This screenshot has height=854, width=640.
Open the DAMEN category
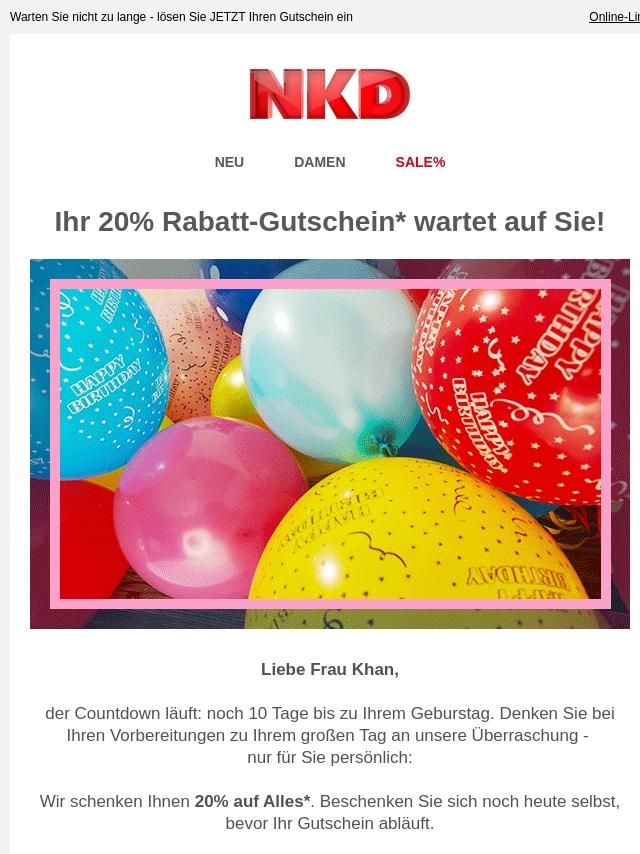[x=319, y=162]
